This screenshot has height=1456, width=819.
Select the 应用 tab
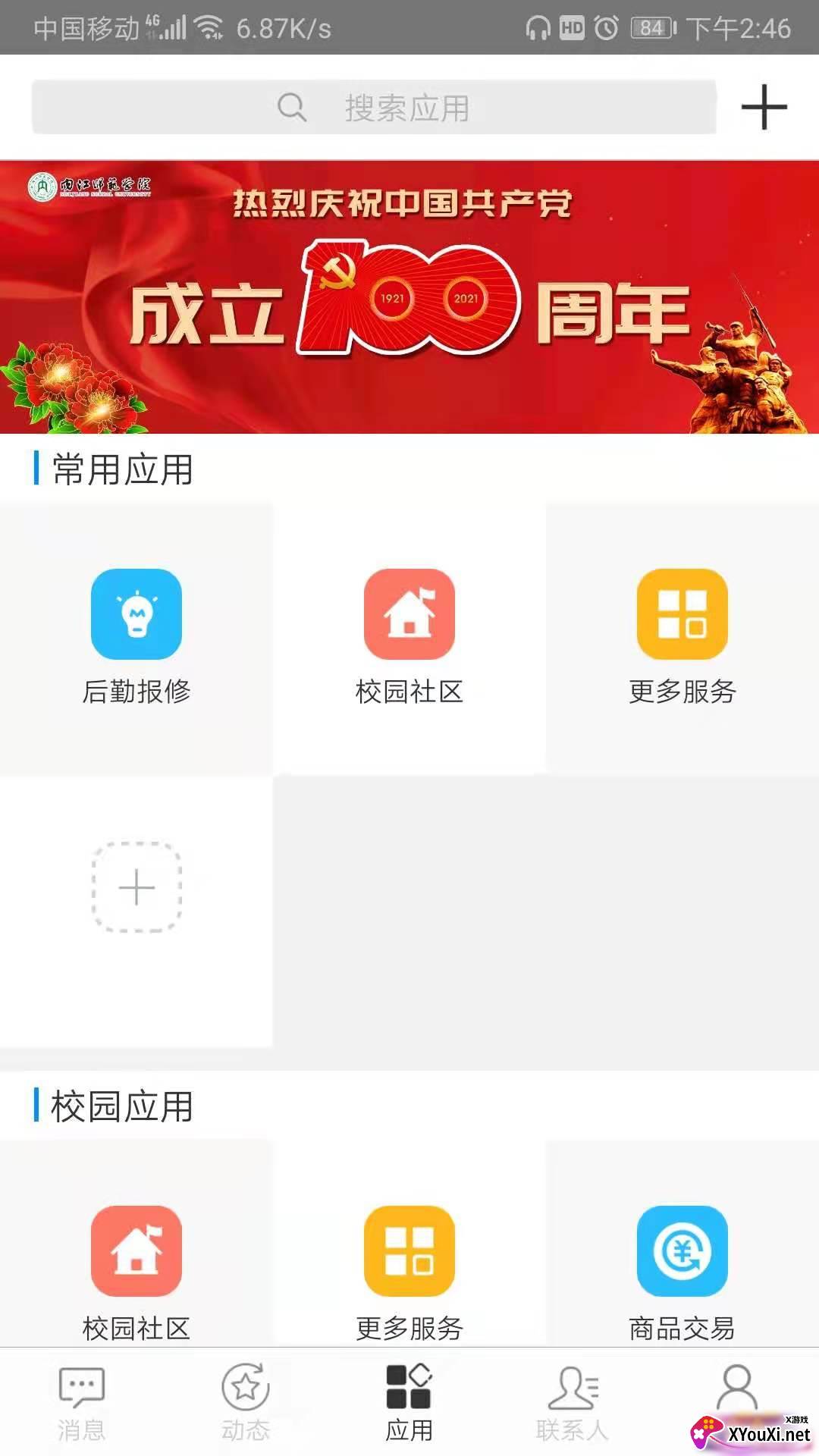409,1403
